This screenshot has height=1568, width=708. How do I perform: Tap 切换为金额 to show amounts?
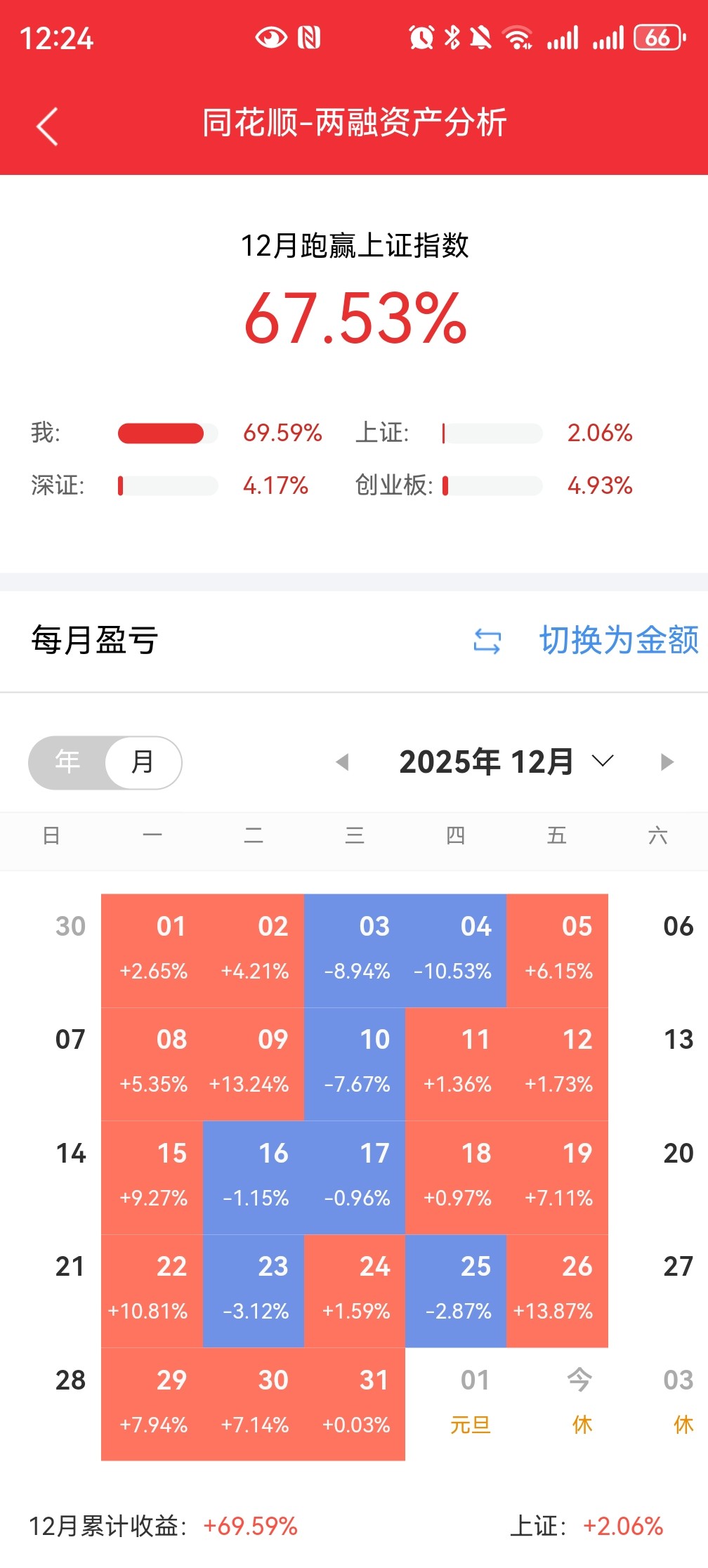586,640
